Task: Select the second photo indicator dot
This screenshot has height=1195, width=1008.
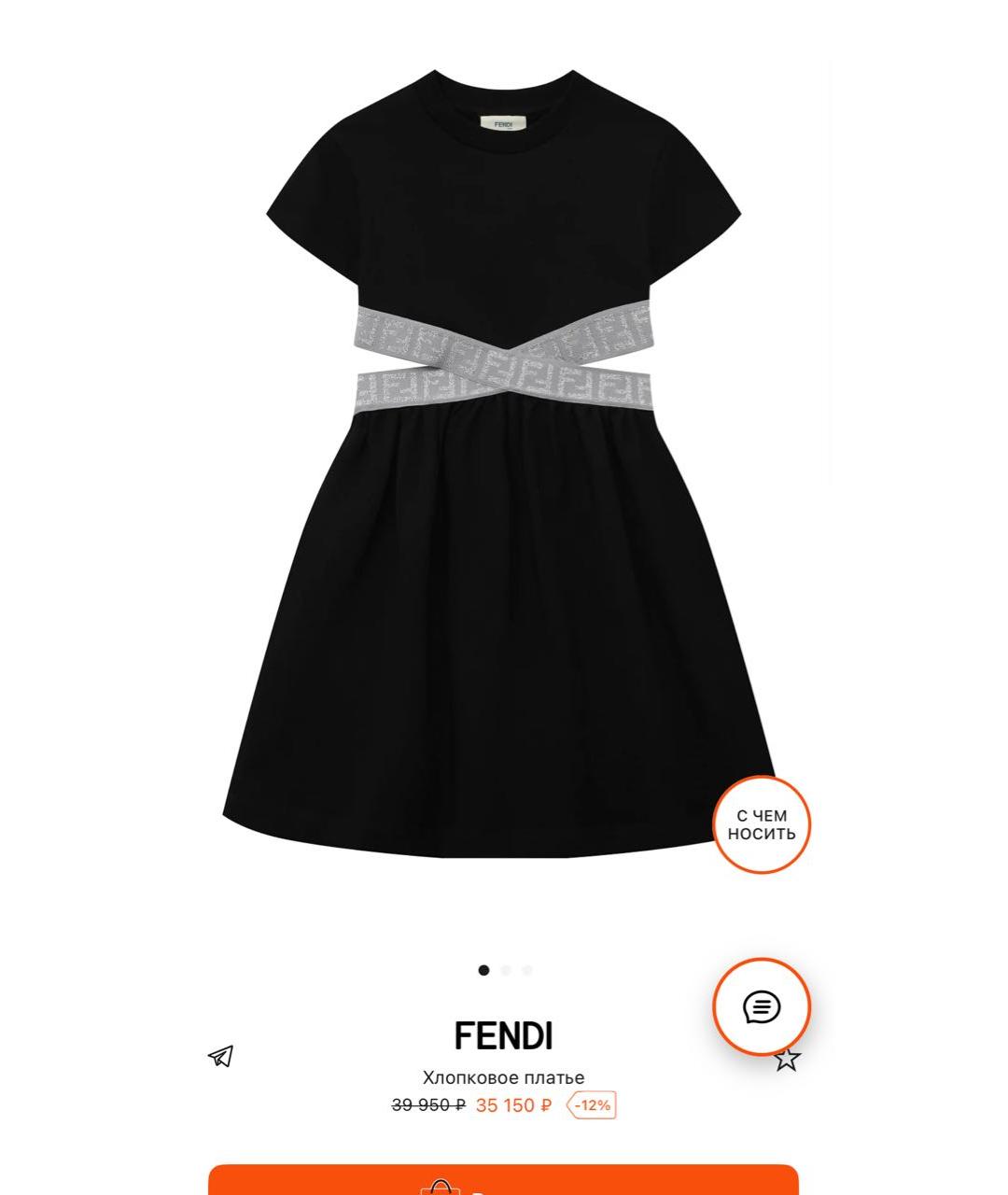Action: (506, 970)
